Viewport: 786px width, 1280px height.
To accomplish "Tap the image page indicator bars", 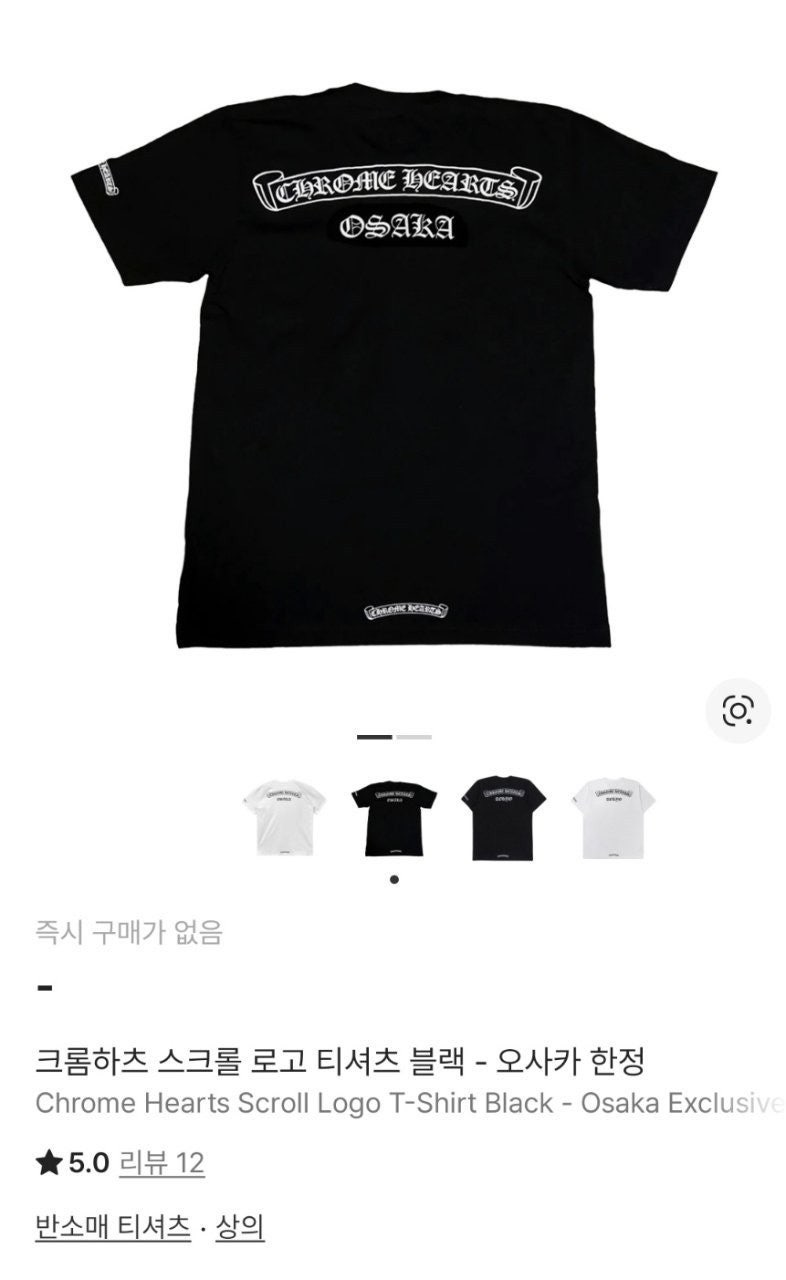I will (394, 737).
